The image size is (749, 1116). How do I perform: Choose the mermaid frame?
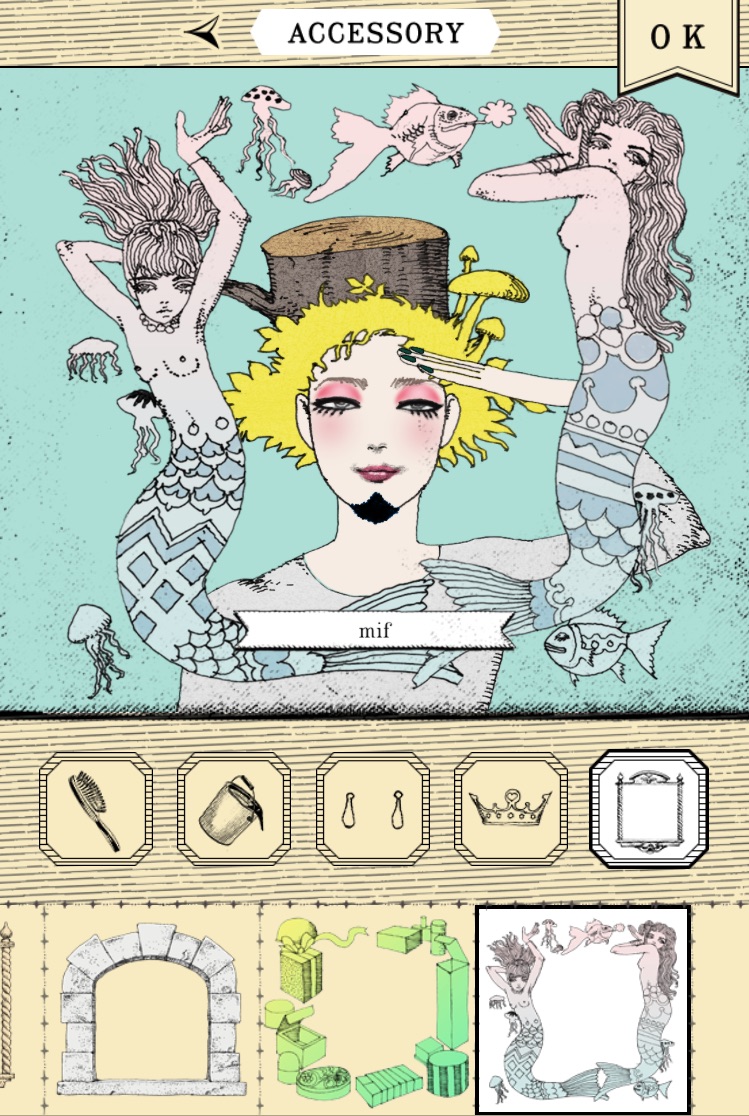click(x=583, y=1008)
